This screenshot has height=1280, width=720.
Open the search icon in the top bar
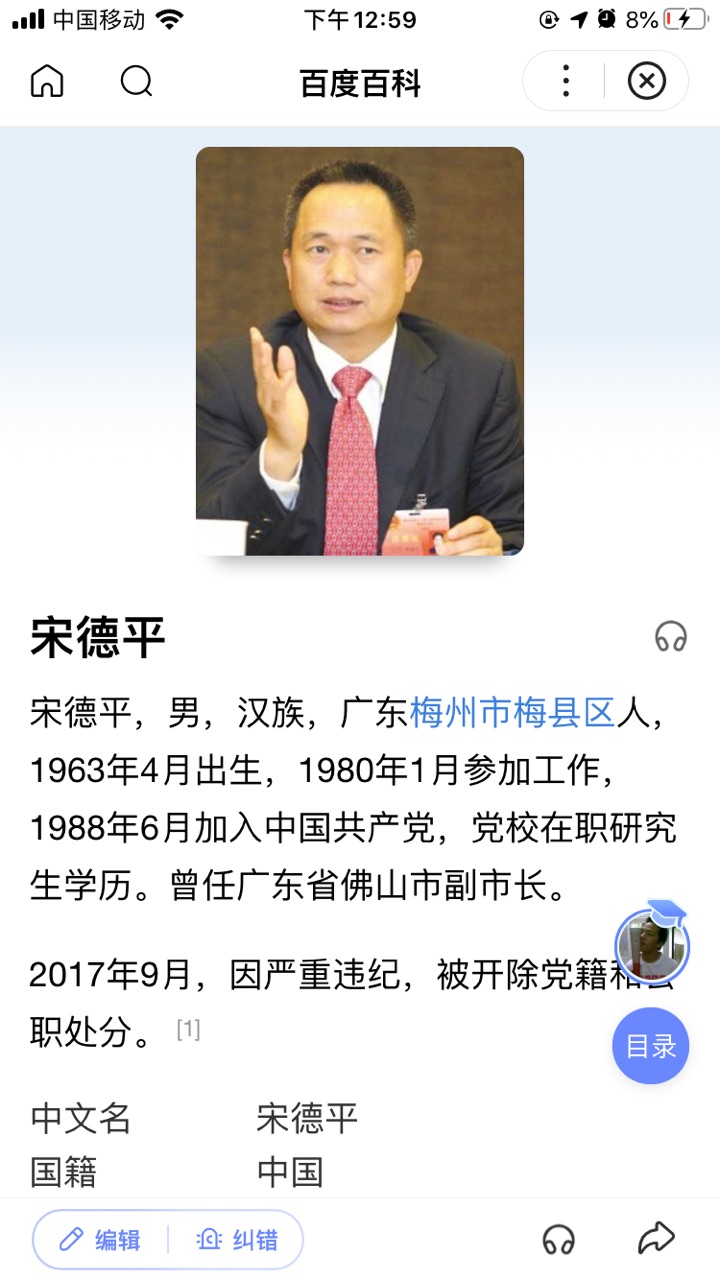136,81
